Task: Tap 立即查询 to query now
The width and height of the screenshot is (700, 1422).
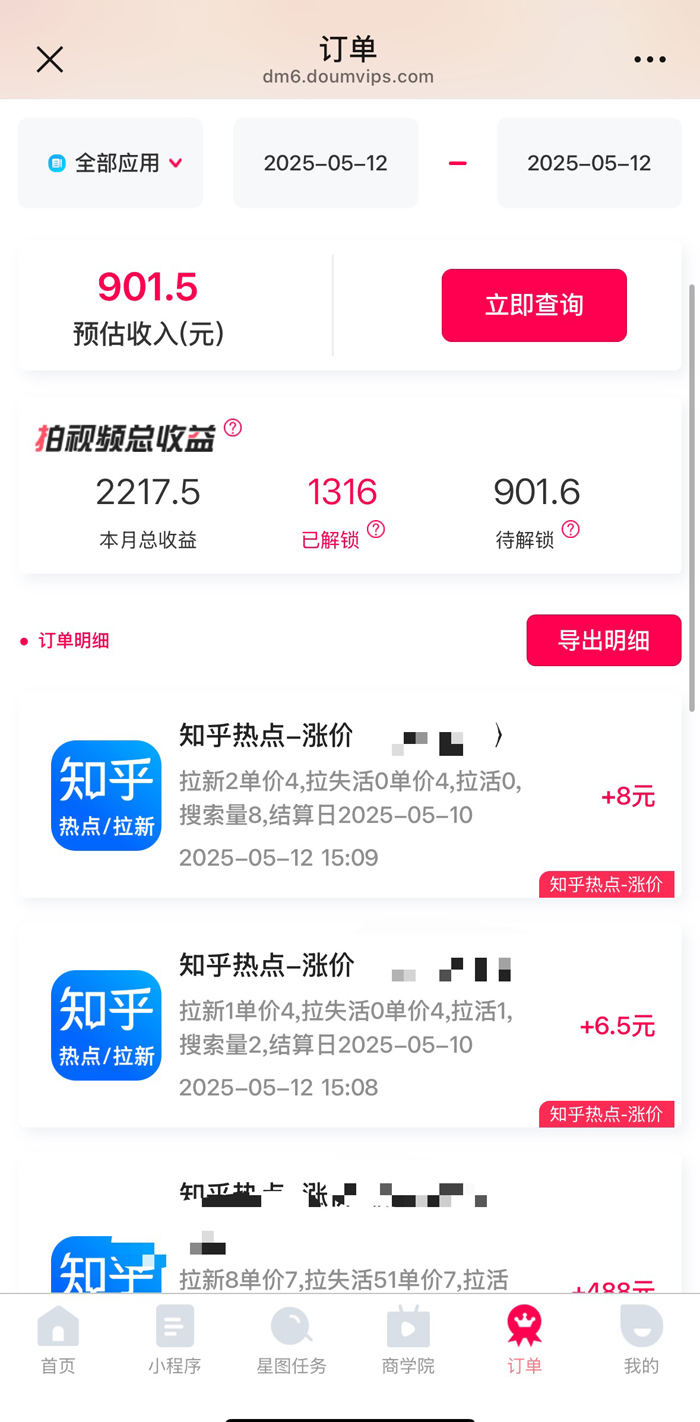Action: click(x=534, y=305)
